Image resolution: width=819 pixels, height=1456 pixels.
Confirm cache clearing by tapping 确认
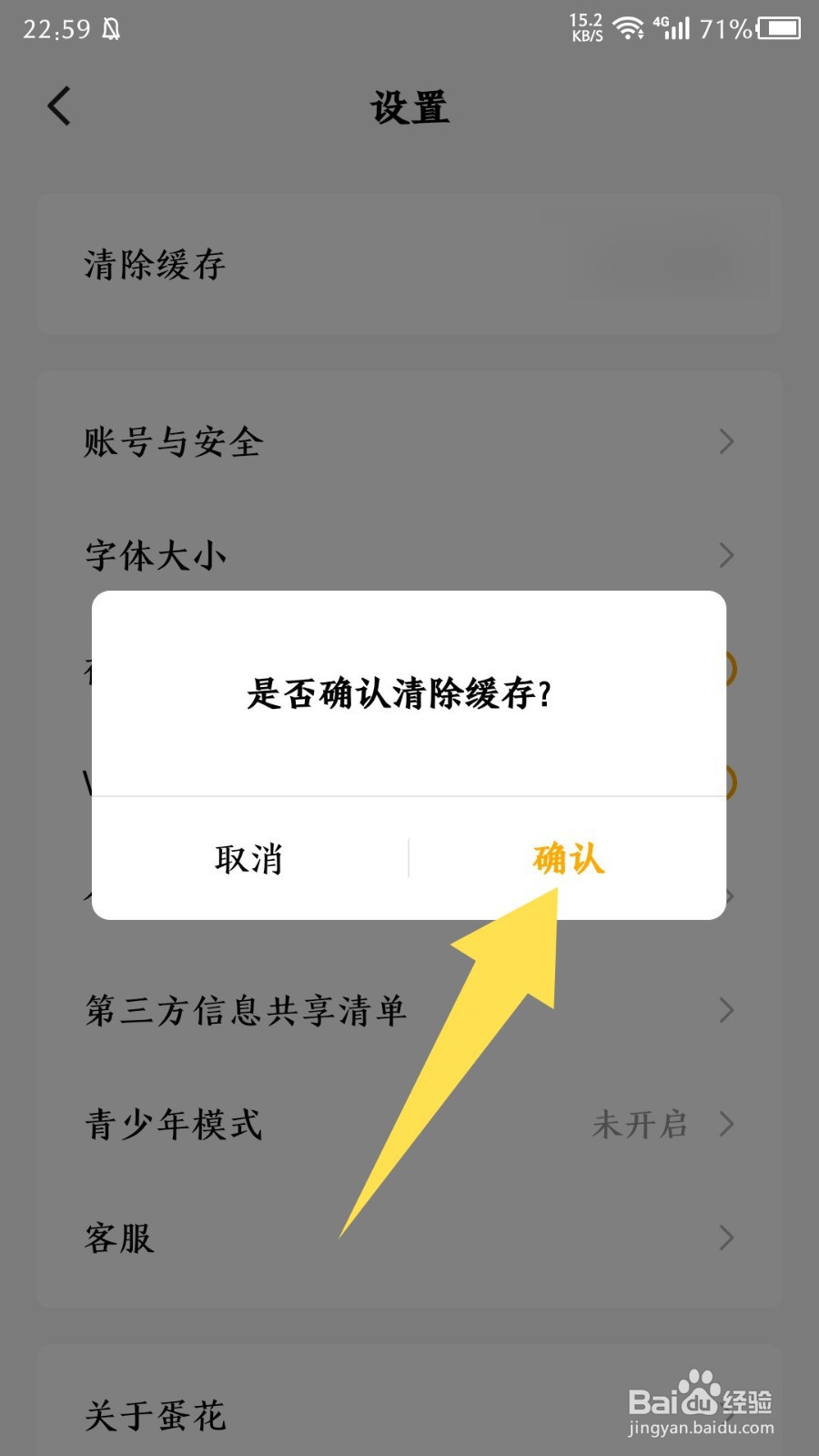[570, 859]
